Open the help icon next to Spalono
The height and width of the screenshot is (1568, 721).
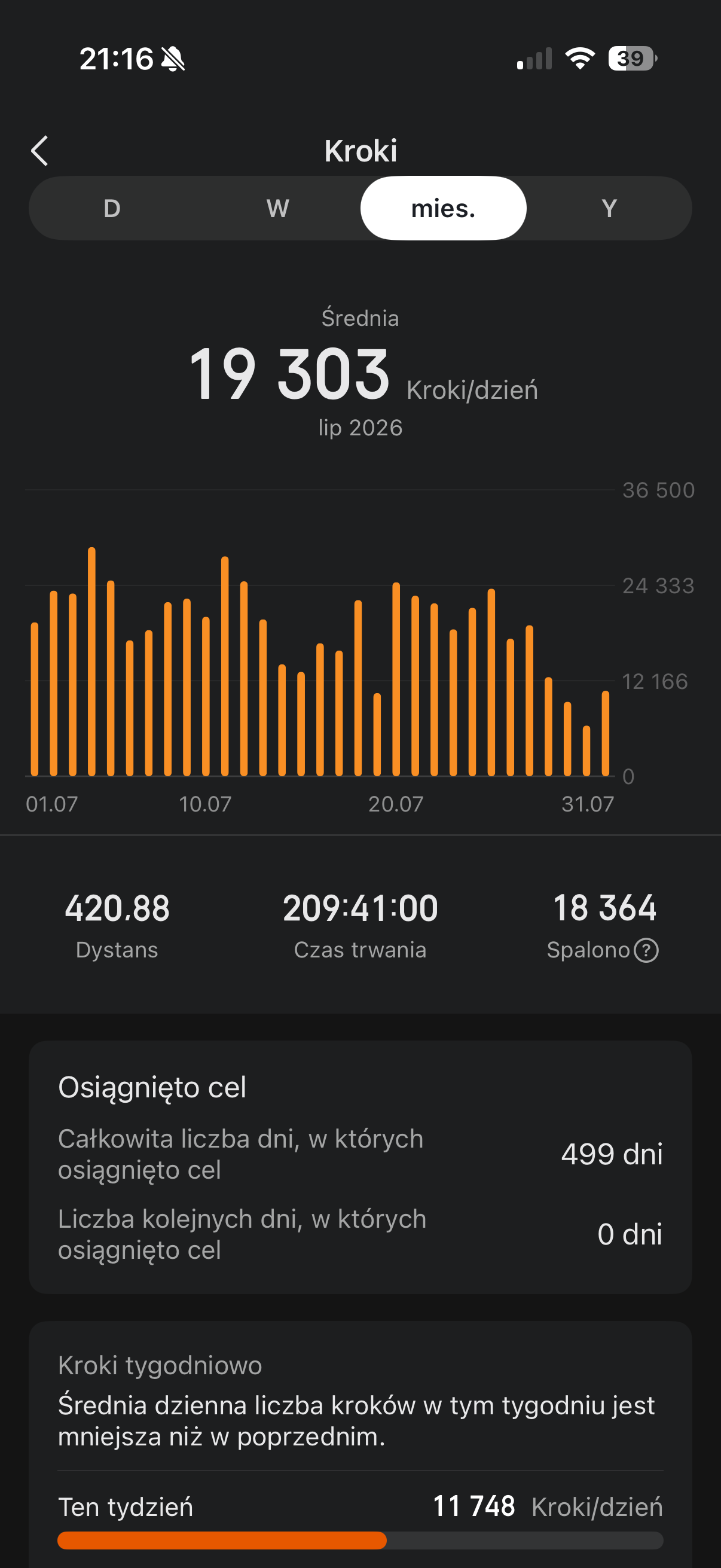(x=646, y=950)
